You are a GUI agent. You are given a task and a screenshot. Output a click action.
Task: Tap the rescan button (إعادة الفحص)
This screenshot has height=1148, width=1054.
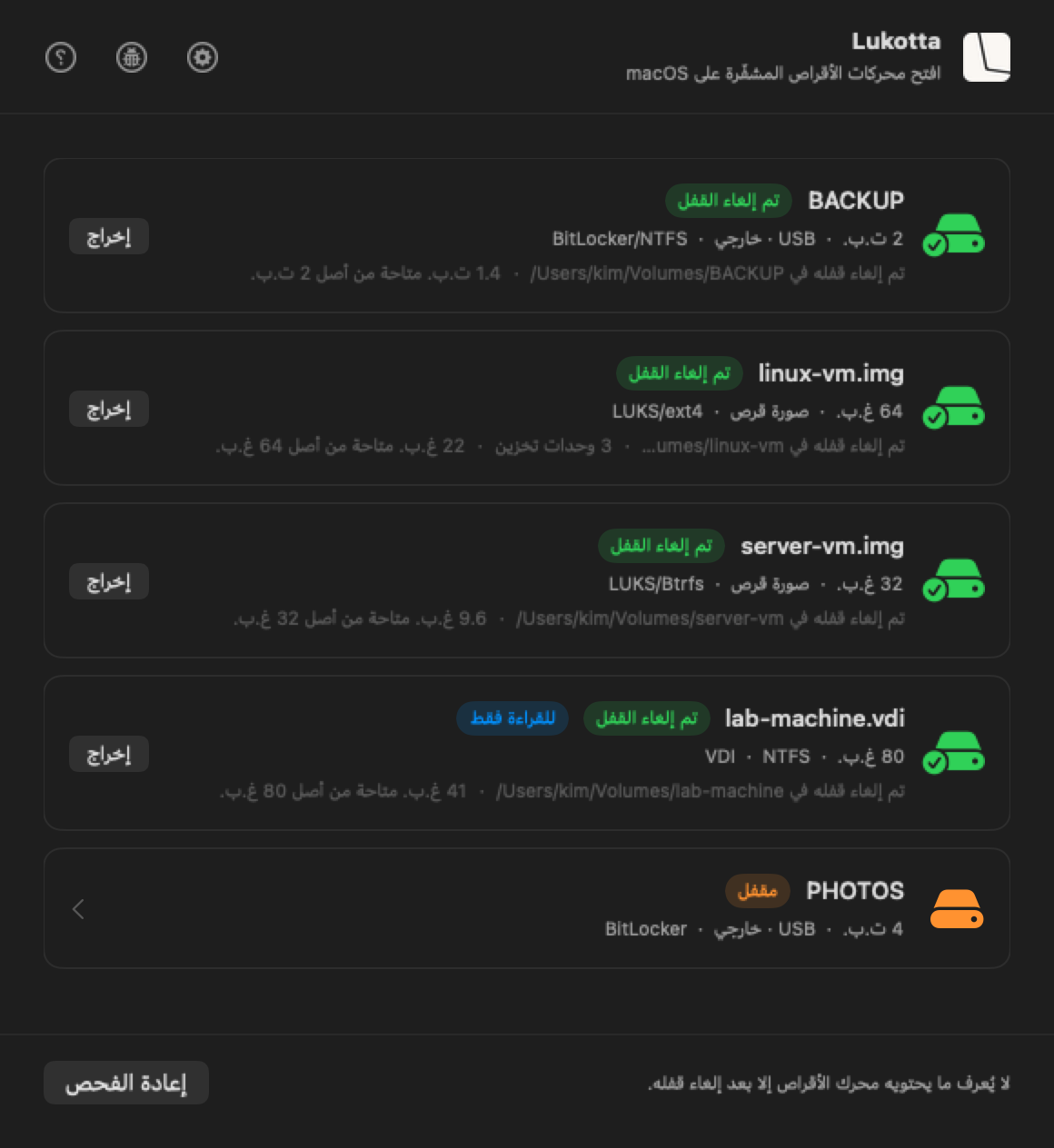126,1083
